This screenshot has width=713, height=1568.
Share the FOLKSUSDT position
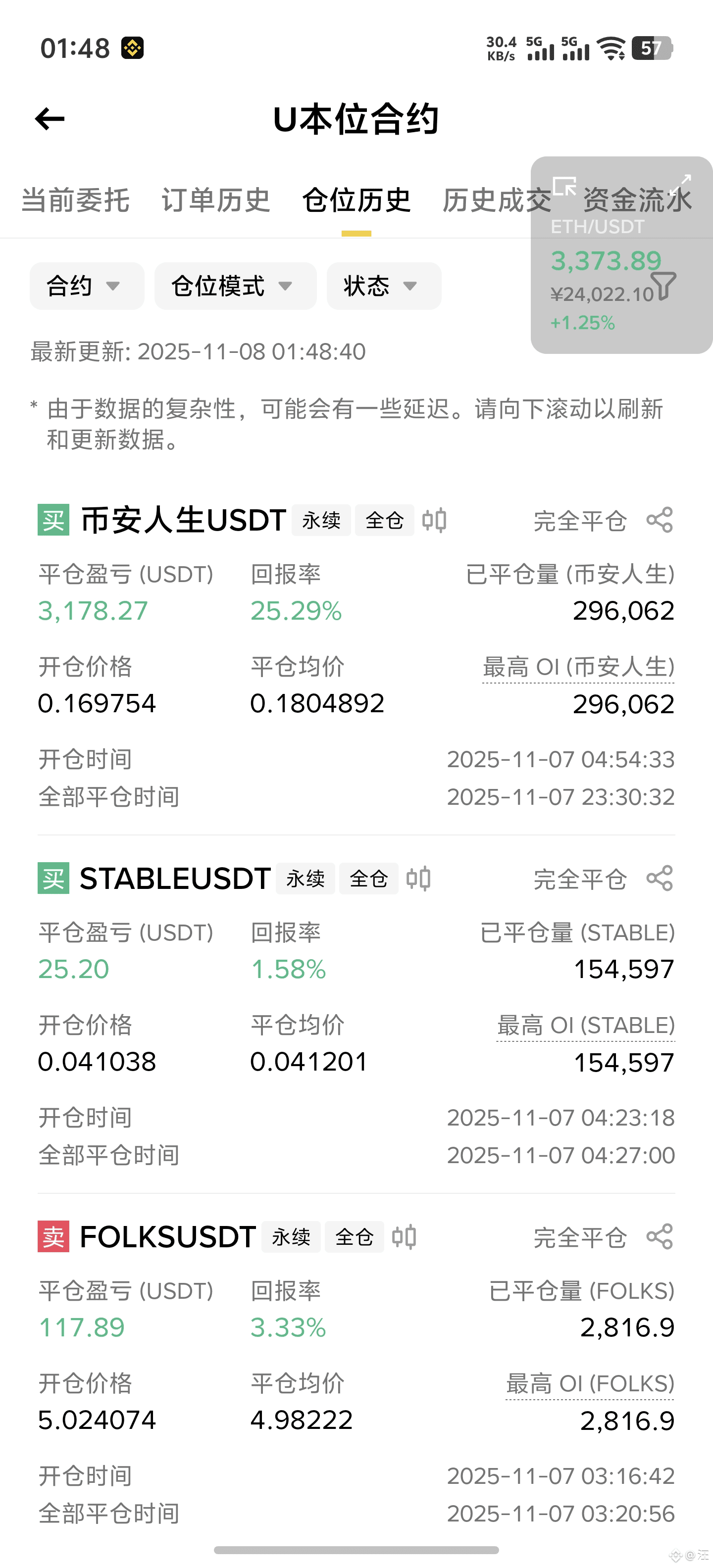[x=660, y=1237]
